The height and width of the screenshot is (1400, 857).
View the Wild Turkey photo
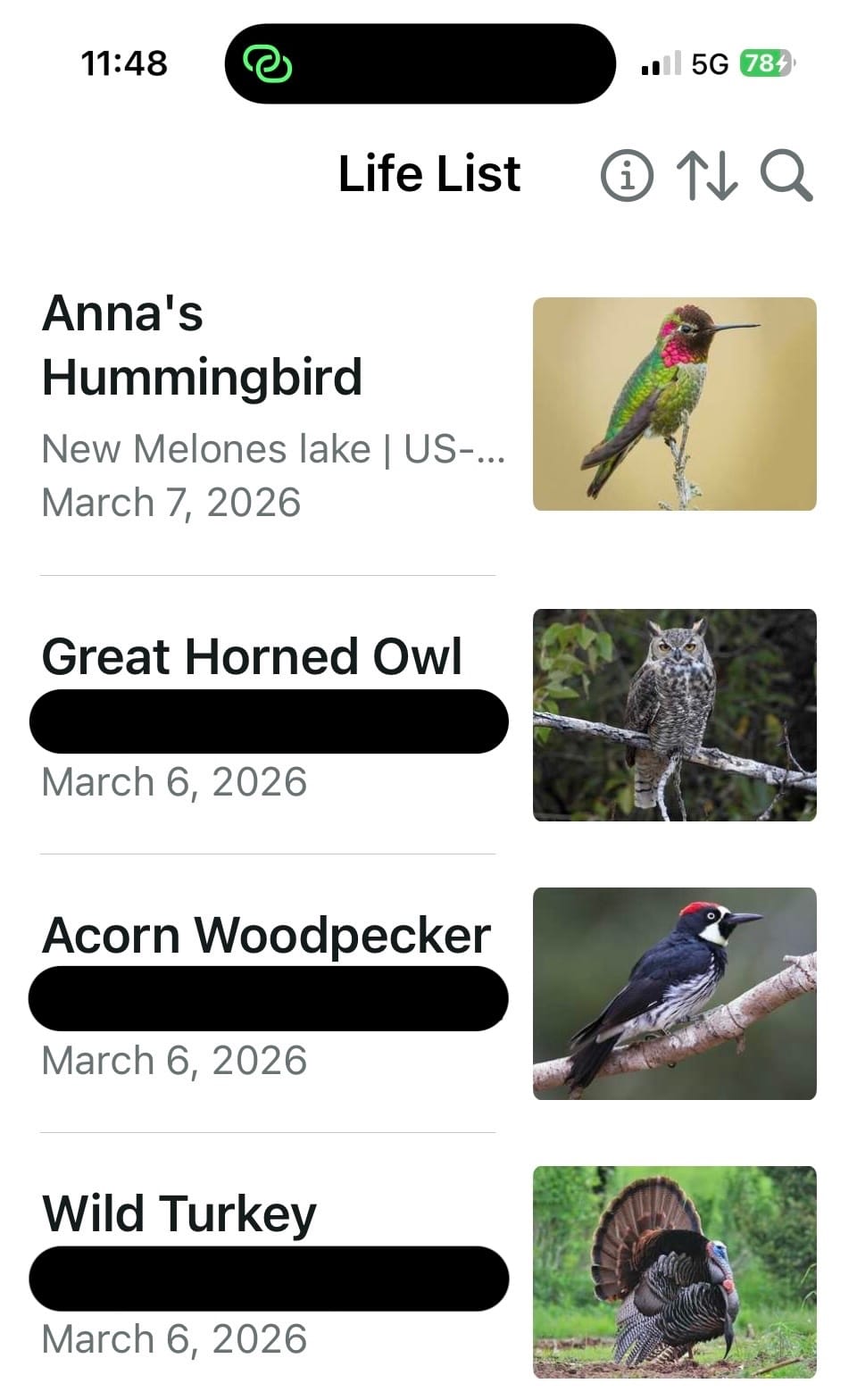[674, 1272]
